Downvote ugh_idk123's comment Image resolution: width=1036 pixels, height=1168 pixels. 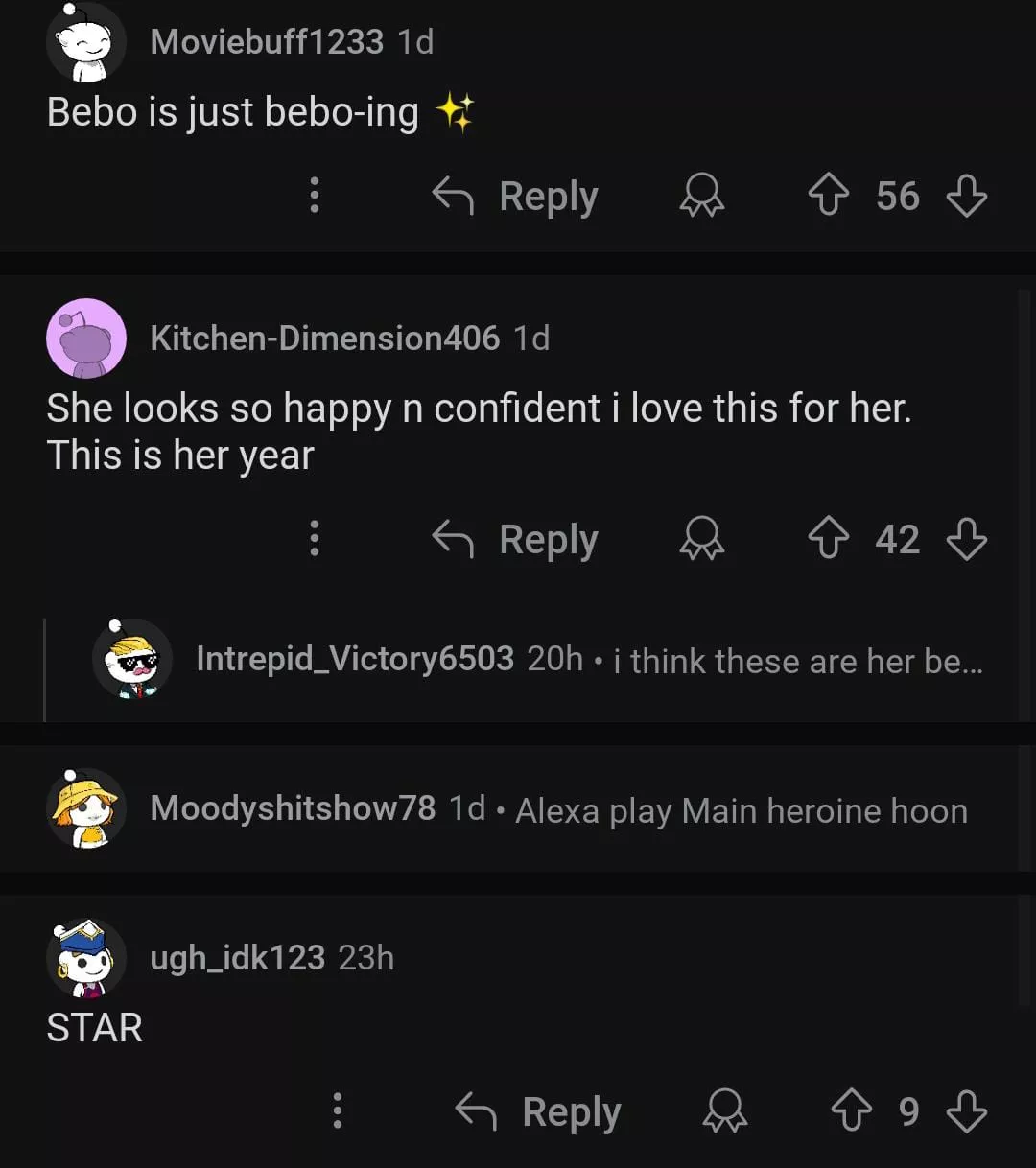[966, 1111]
